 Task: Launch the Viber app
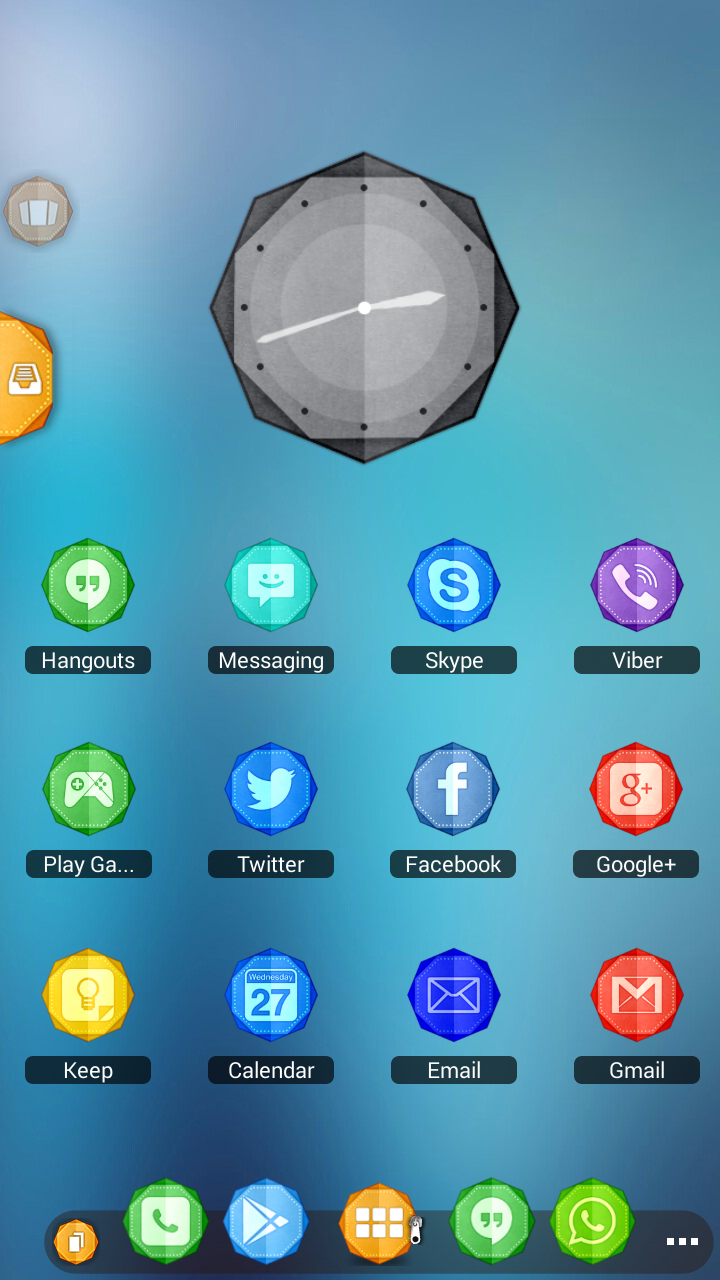tap(637, 585)
